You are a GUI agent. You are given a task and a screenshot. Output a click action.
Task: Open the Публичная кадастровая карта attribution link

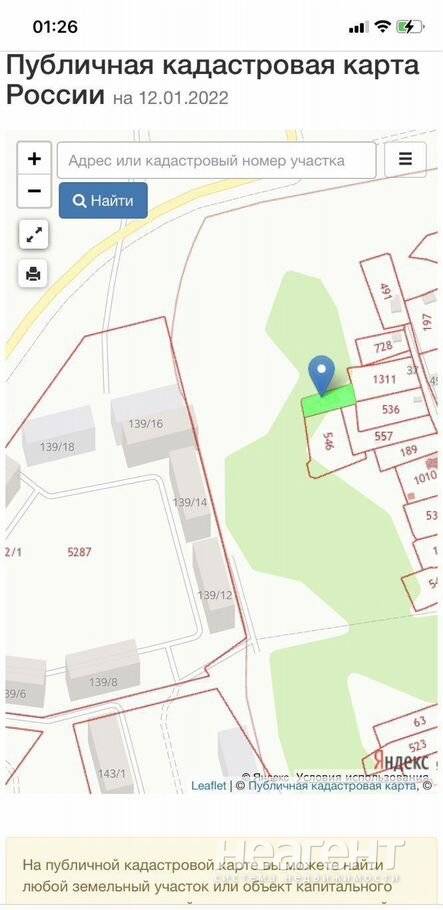[x=332, y=786]
